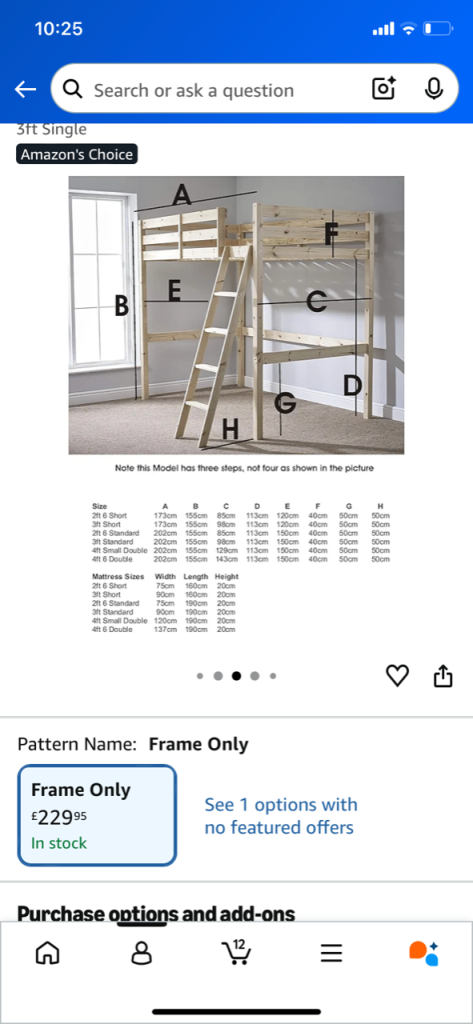
Task: Open the account profile tab
Action: [141, 954]
